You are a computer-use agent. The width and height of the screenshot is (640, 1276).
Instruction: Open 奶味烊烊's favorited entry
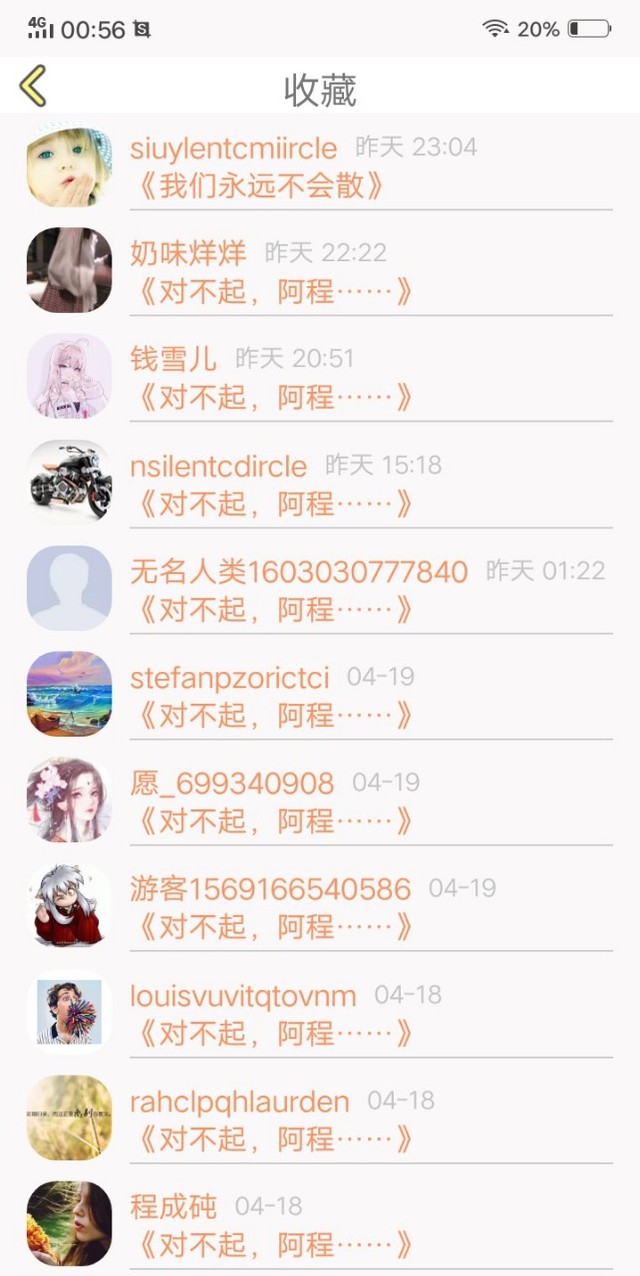click(x=320, y=271)
